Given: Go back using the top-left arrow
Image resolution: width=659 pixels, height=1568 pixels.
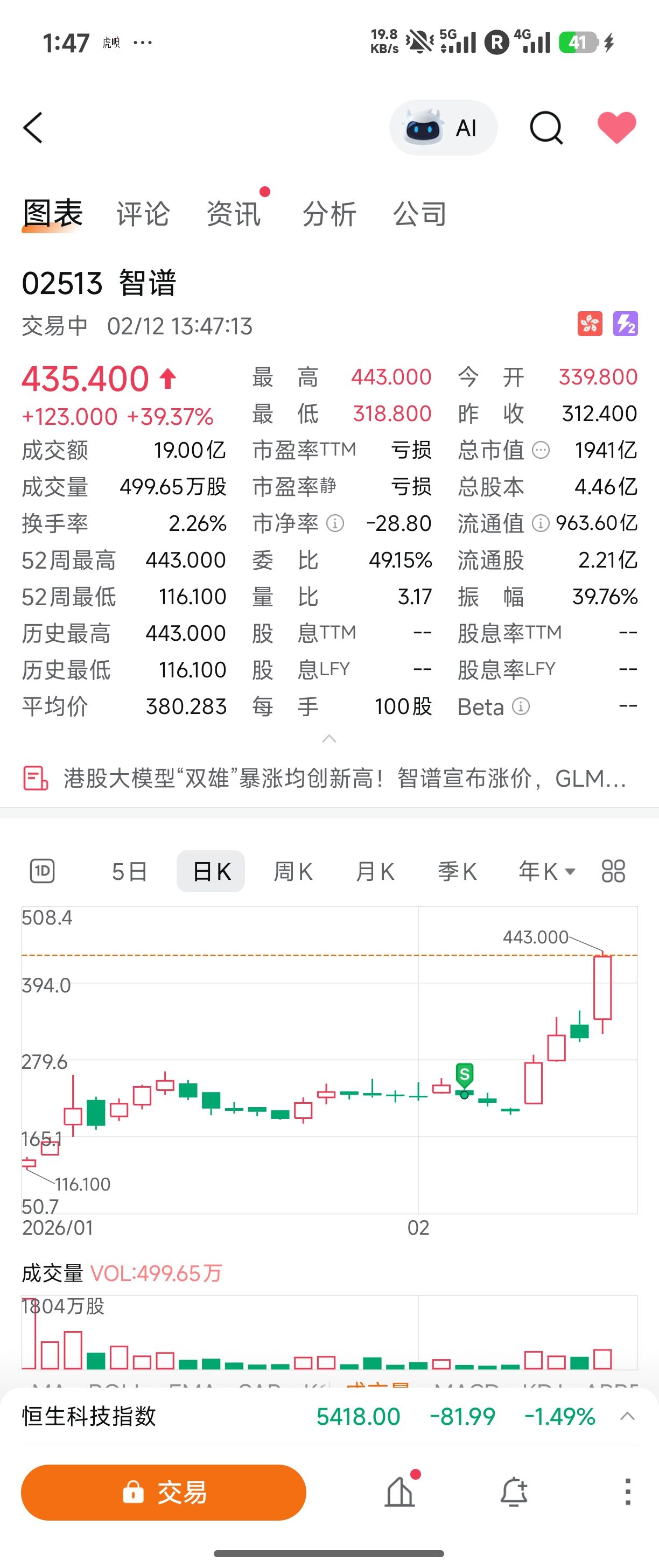Looking at the screenshot, I should 33,128.
